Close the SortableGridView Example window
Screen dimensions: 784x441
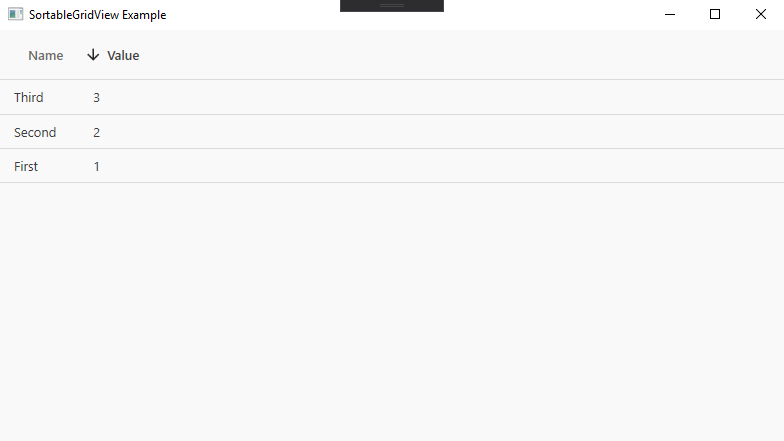pos(760,14)
